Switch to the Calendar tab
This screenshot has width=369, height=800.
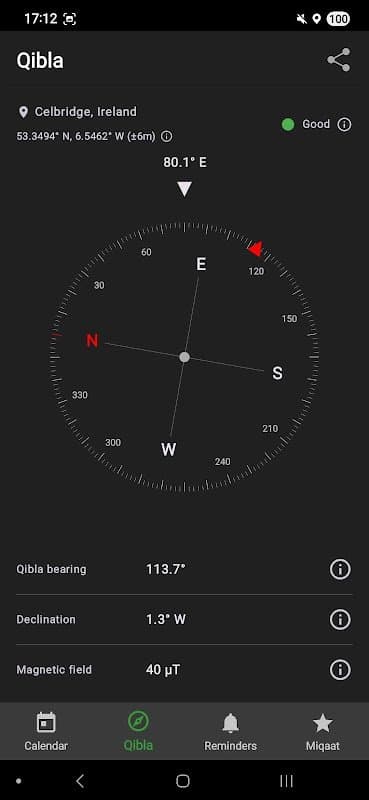coord(46,732)
